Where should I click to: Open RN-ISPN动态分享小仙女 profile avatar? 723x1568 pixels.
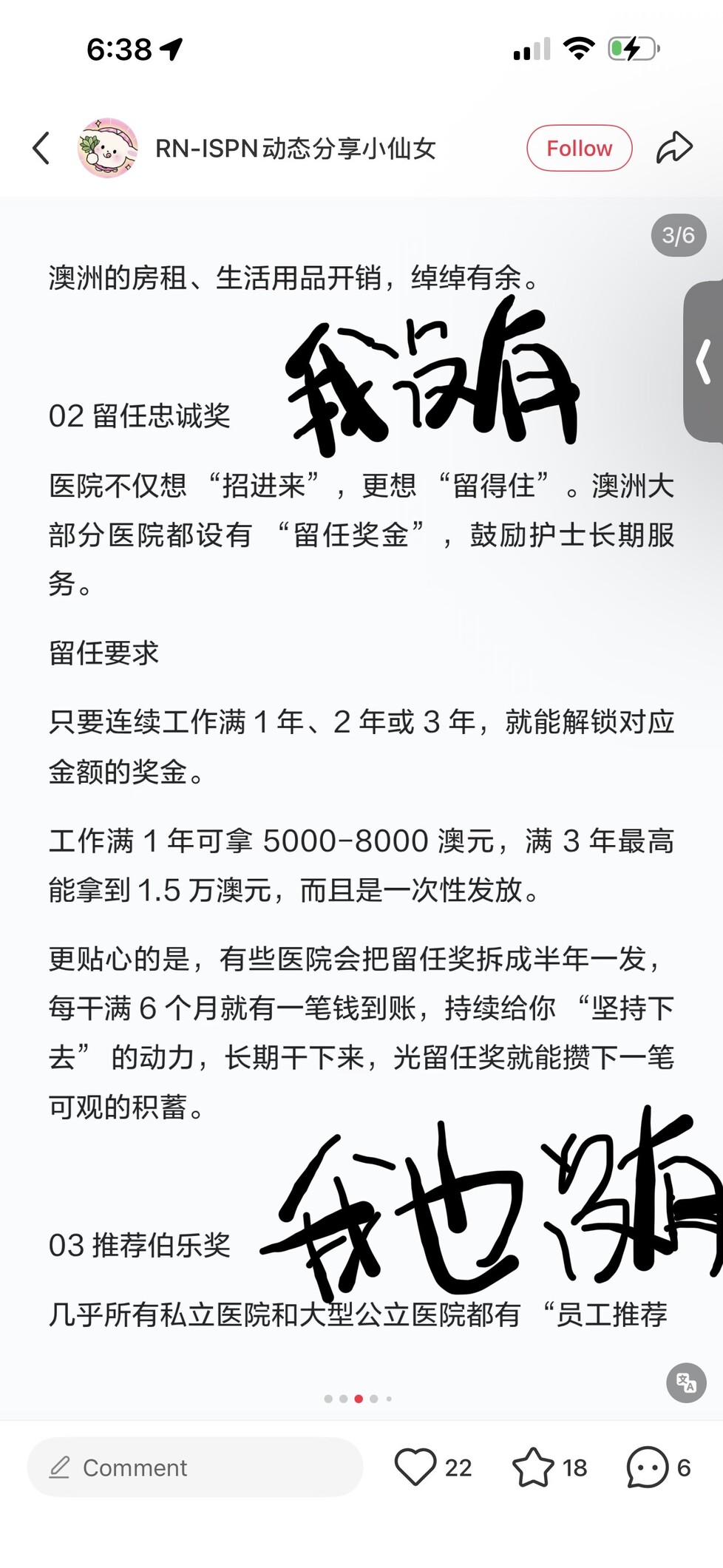108,149
